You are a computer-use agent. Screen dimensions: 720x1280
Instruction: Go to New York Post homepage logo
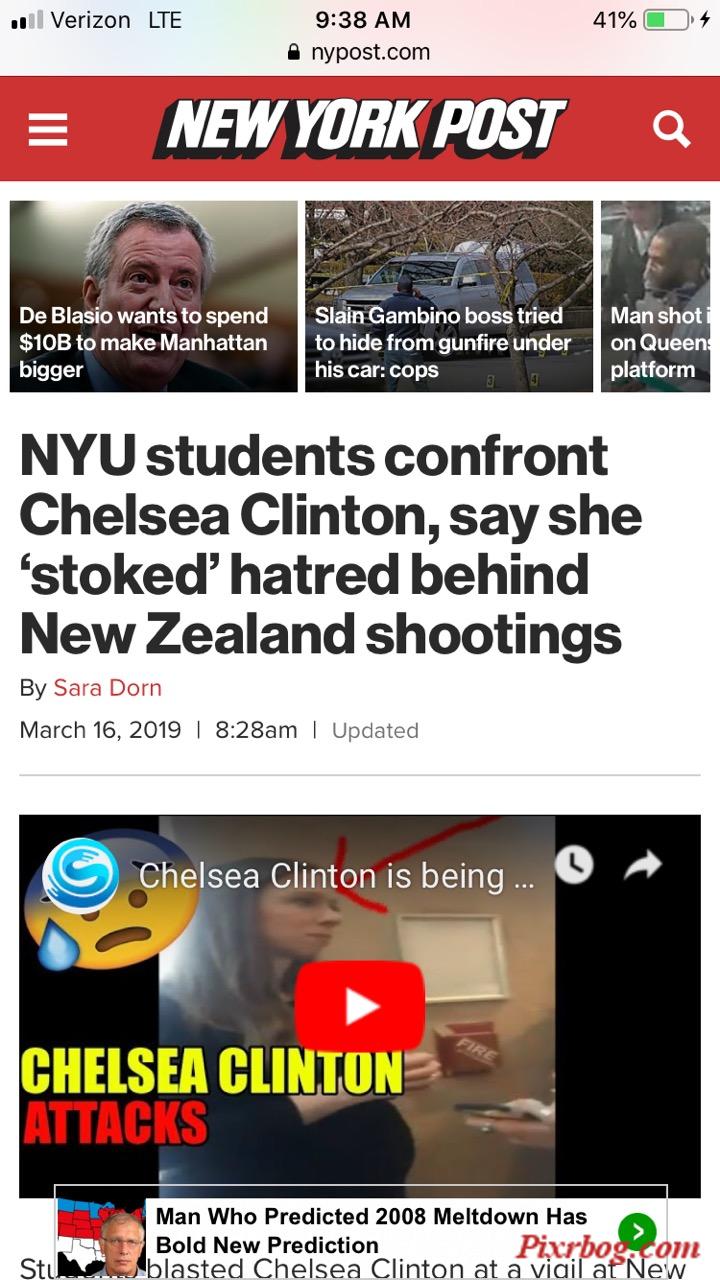[360, 128]
